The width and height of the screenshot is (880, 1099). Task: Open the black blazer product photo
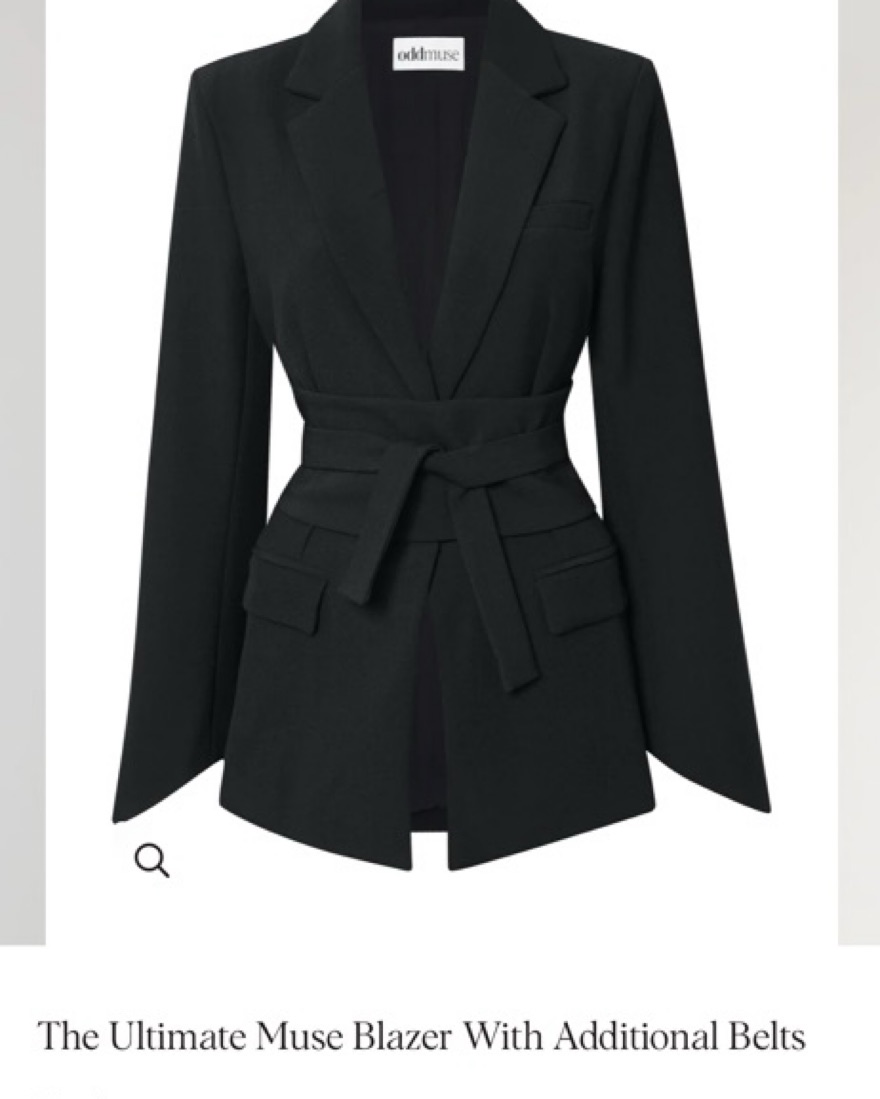[440, 450]
